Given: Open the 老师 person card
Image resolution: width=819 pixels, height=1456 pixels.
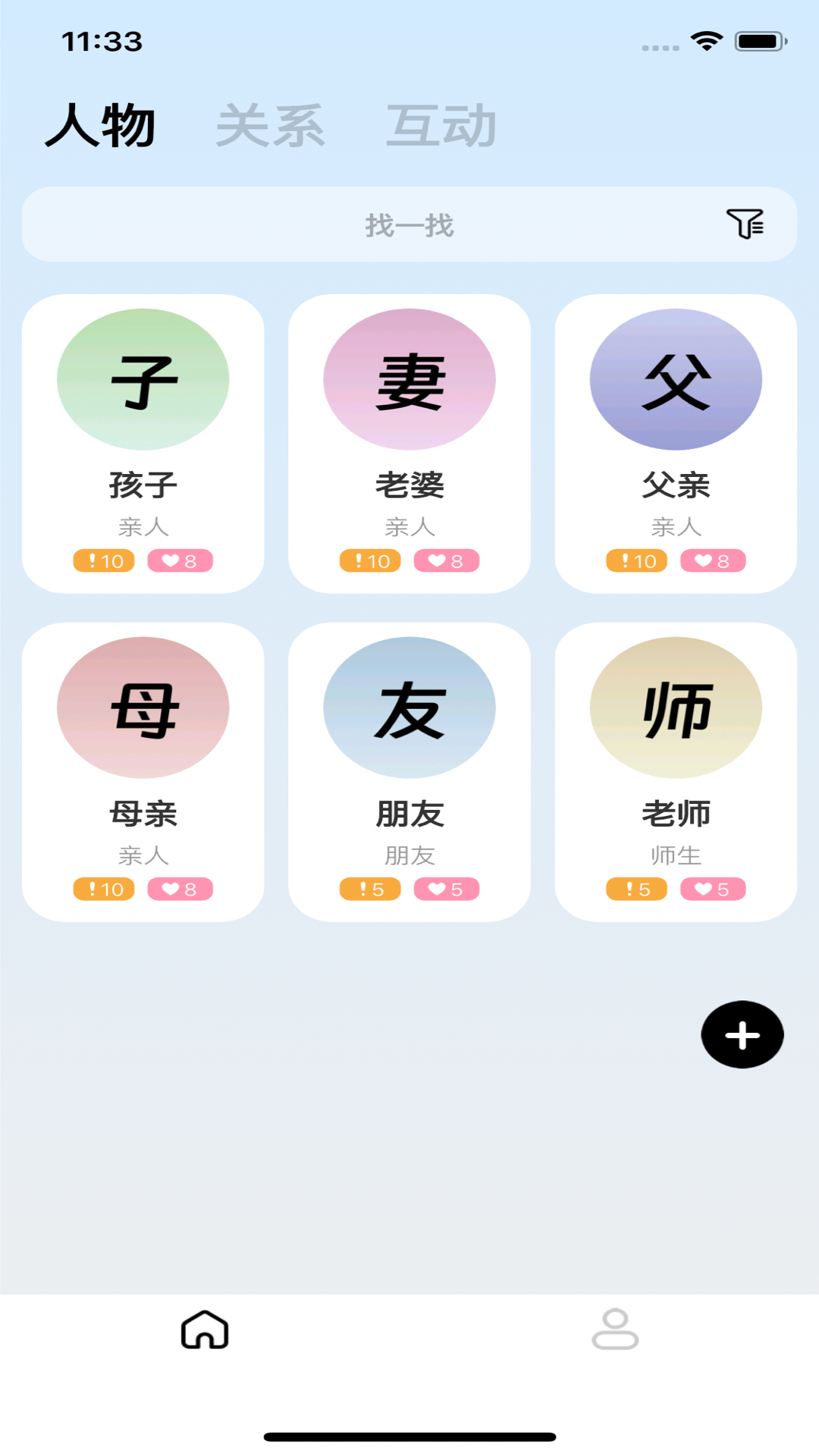Looking at the screenshot, I should click(676, 772).
